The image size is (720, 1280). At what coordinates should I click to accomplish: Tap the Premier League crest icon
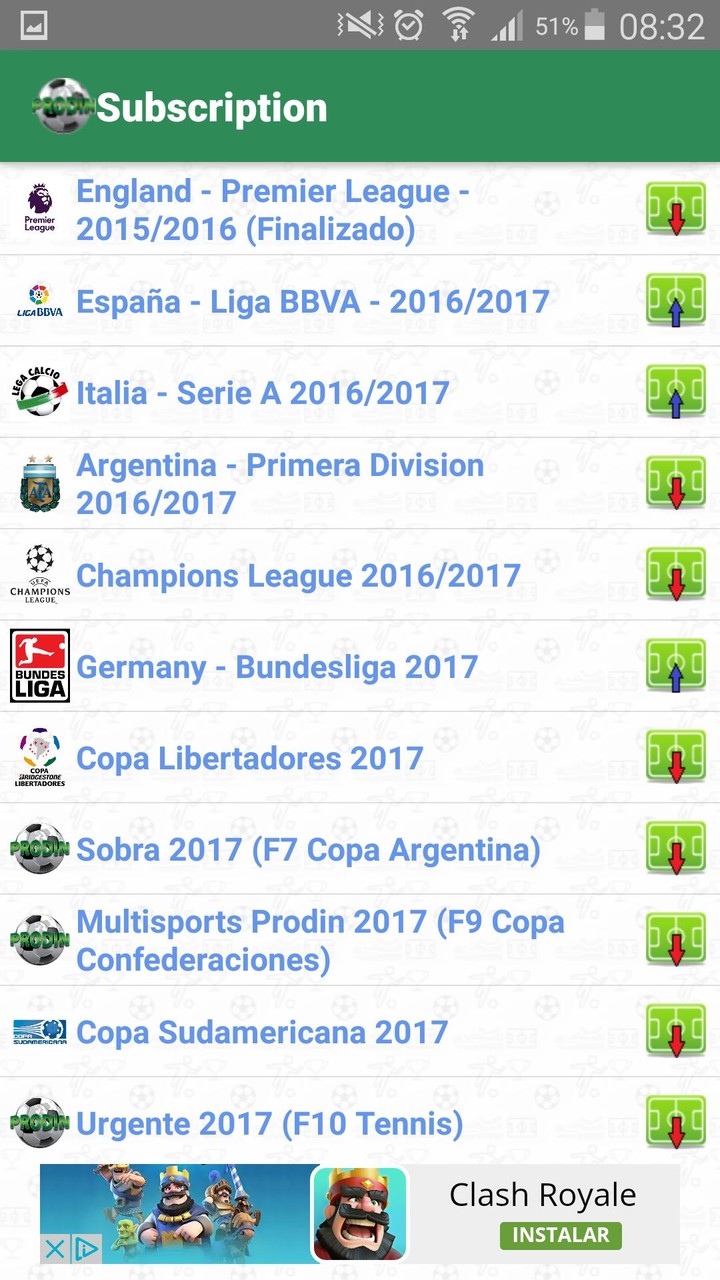point(38,207)
